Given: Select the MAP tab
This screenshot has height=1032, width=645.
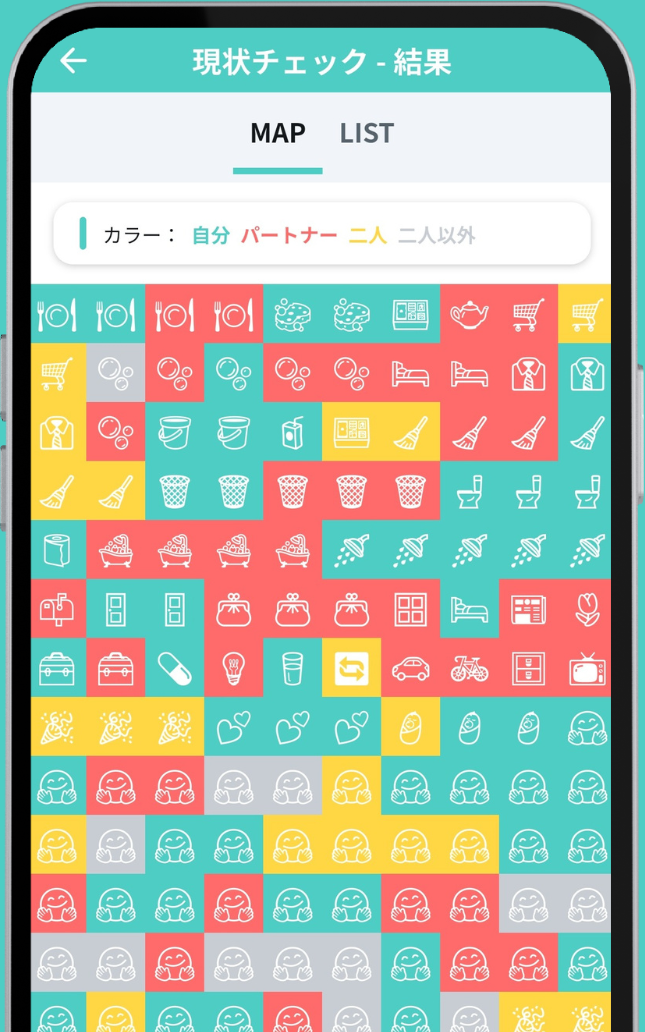Looking at the screenshot, I should pos(277,133).
